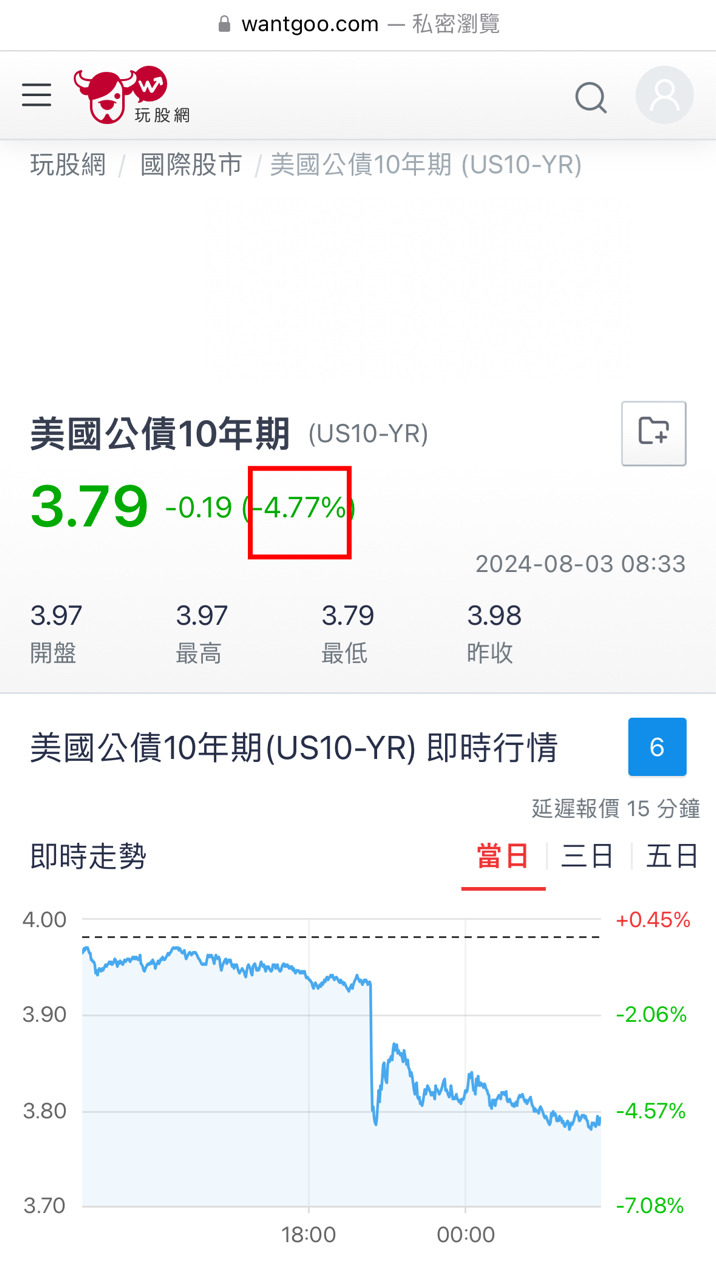Switch chart to 當日 view
716x1280 pixels.
pyautogui.click(x=502, y=857)
